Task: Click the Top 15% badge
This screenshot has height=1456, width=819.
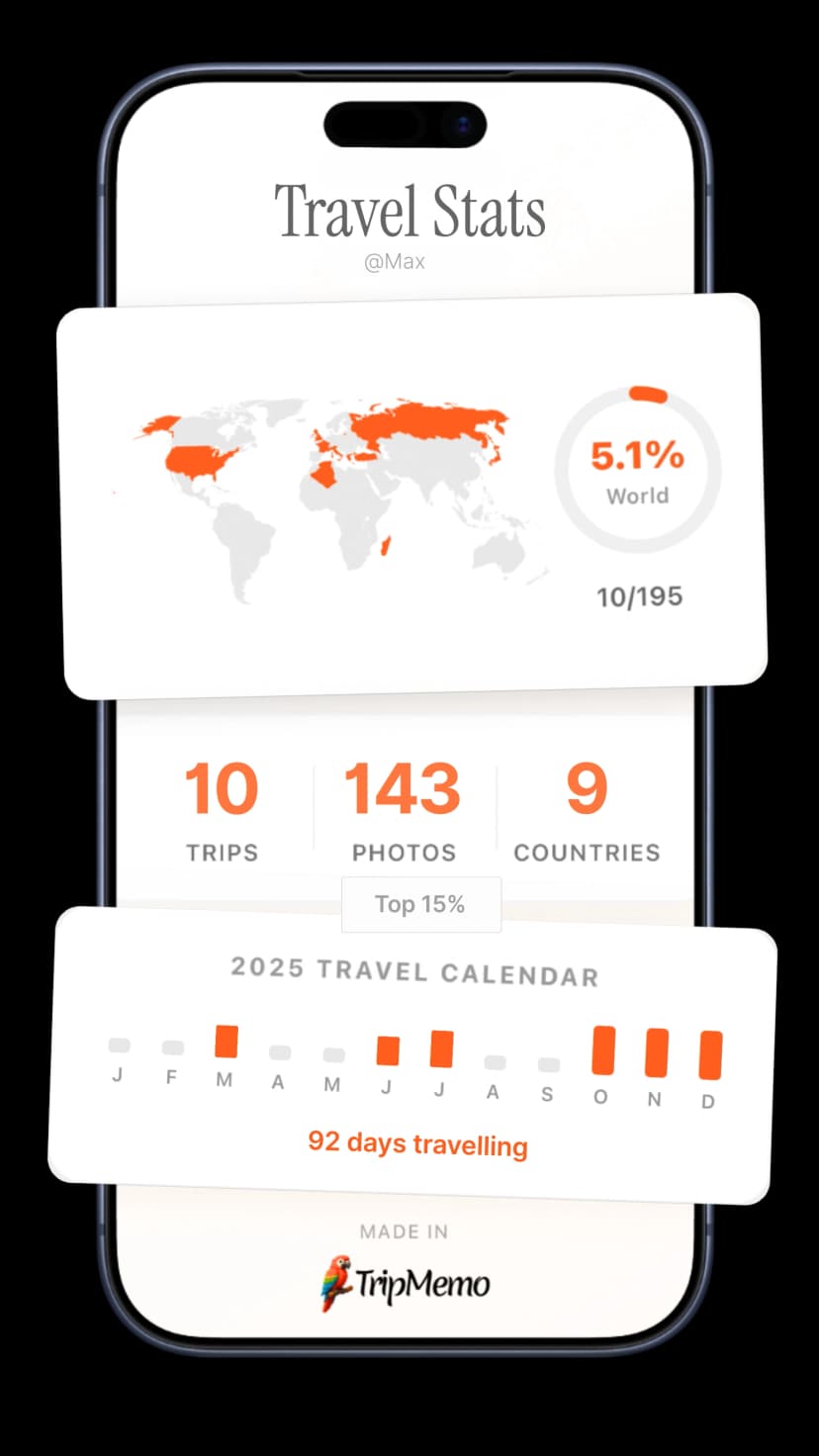Action: pyautogui.click(x=420, y=904)
